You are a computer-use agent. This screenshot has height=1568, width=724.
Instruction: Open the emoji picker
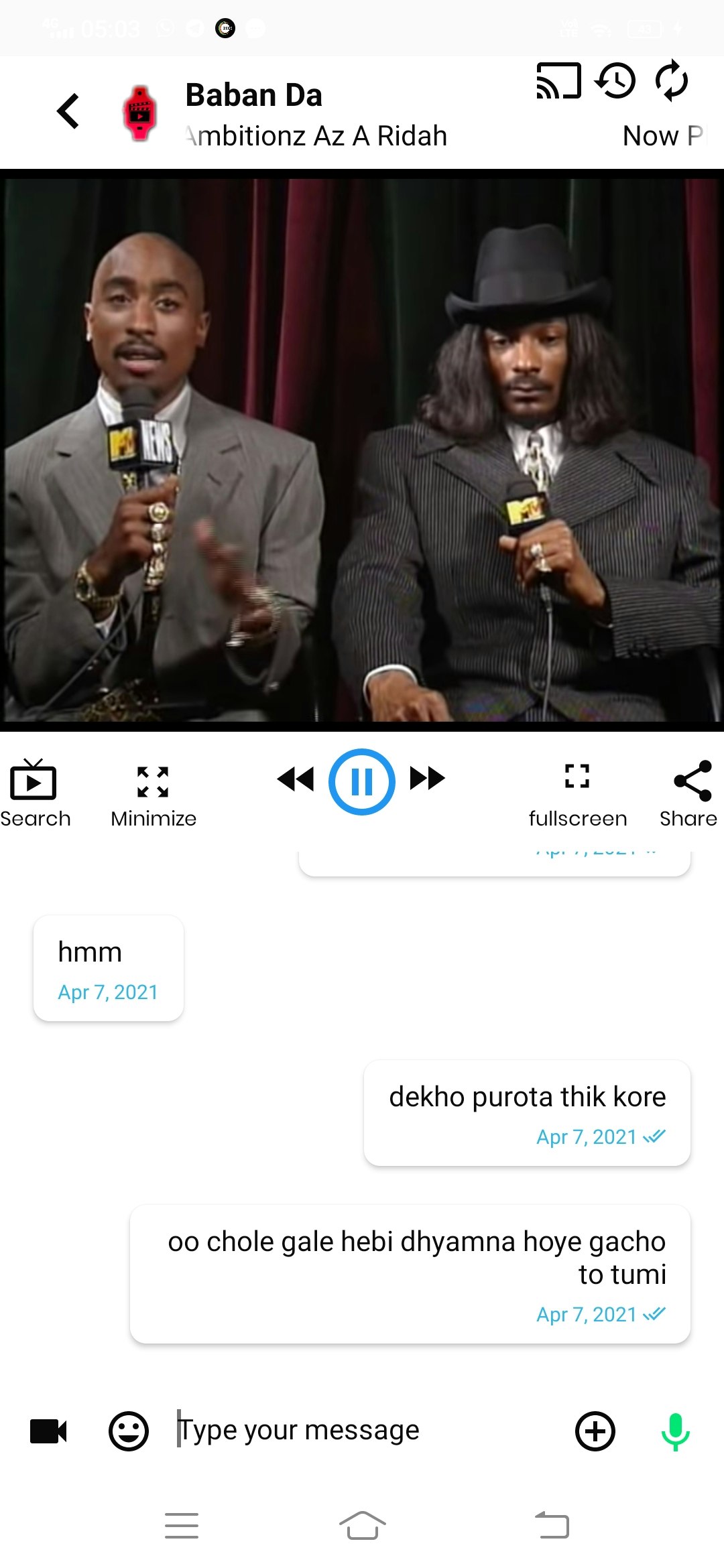(128, 1431)
